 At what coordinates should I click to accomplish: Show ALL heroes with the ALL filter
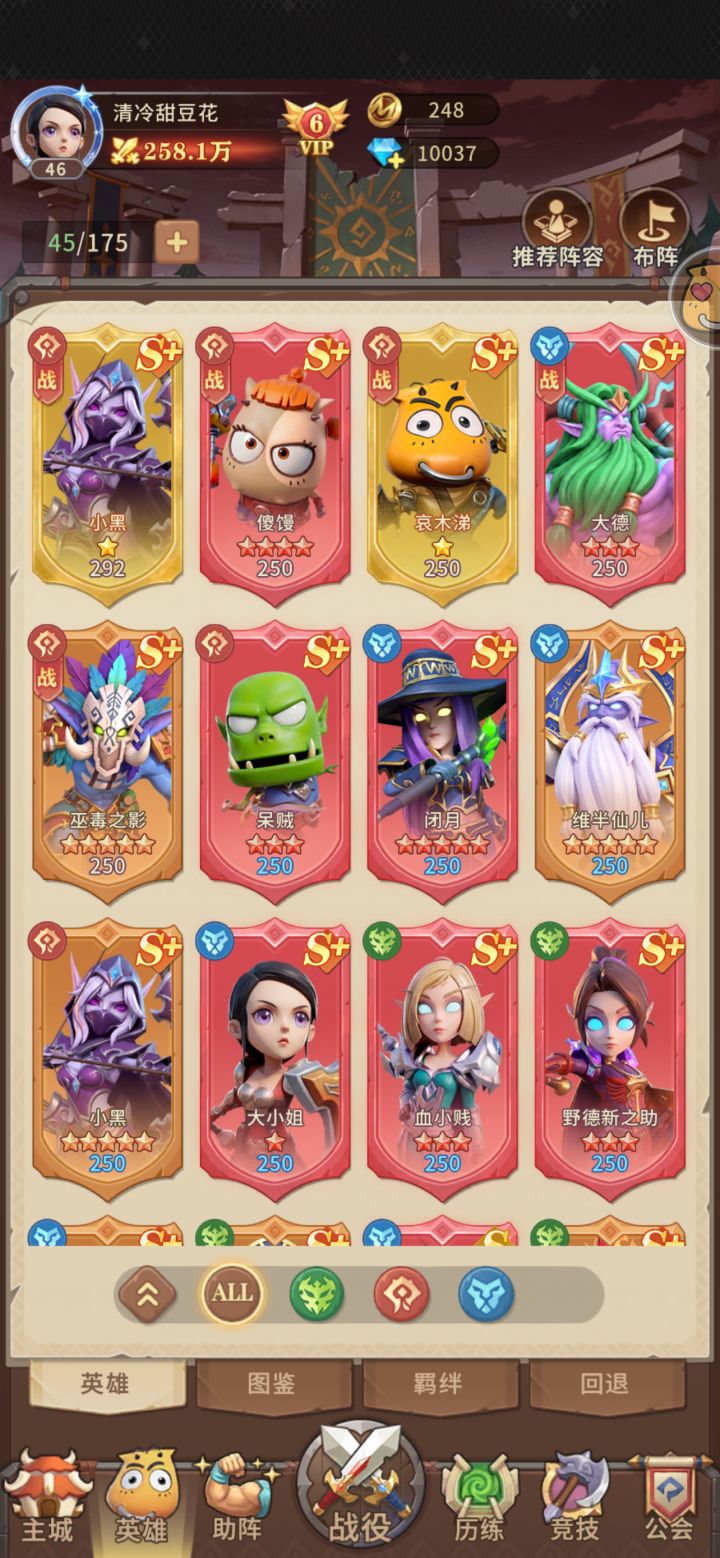pos(232,1293)
